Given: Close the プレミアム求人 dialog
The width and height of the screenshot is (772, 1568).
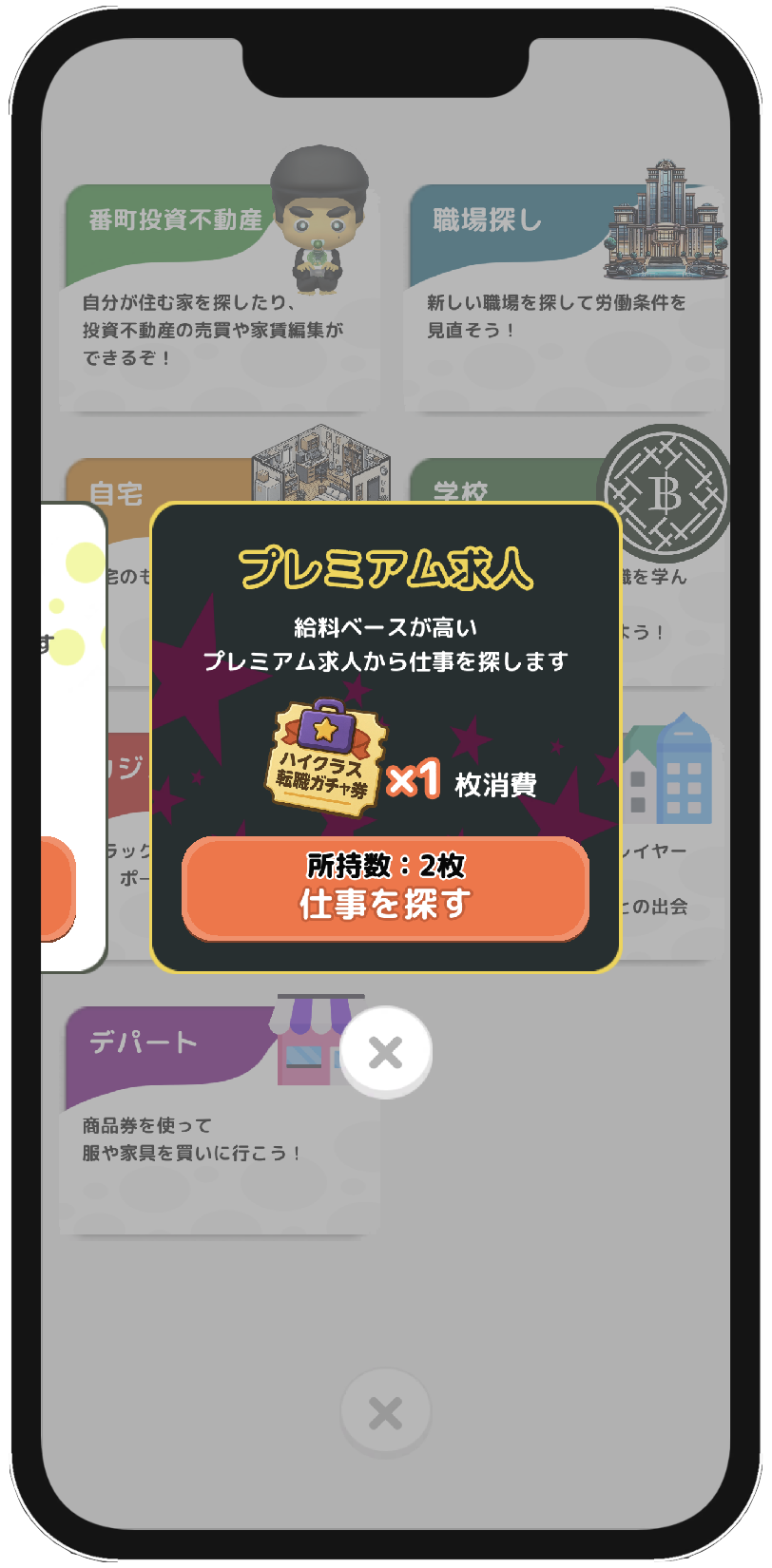Looking at the screenshot, I should pos(385,1052).
